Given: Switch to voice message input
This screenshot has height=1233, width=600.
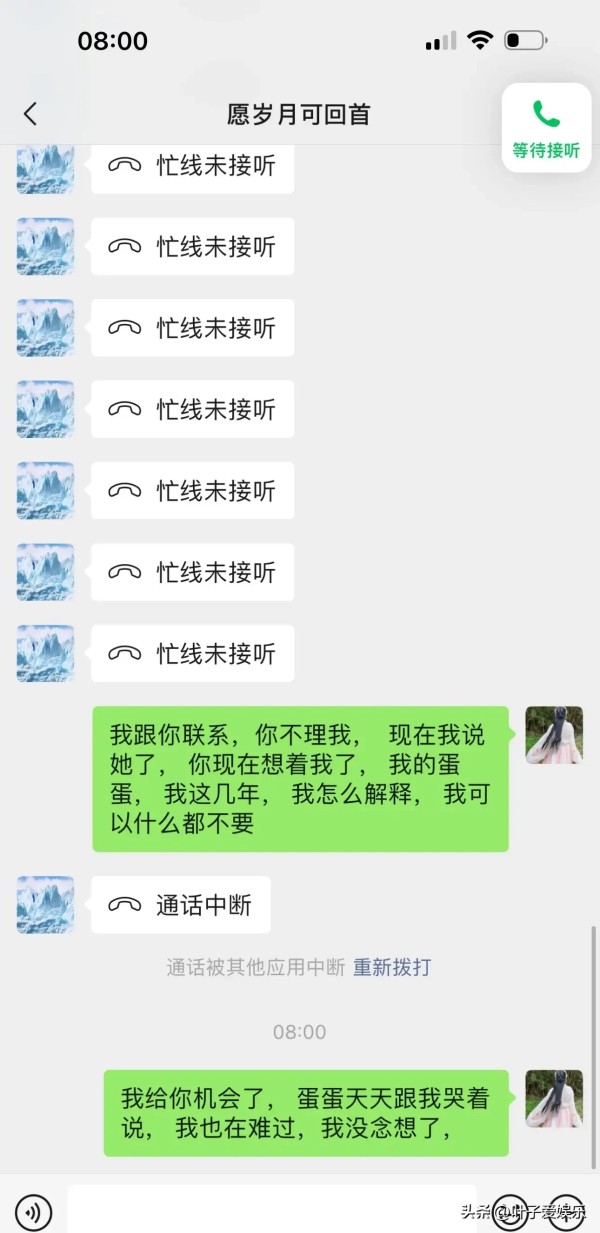Looking at the screenshot, I should [x=34, y=1212].
